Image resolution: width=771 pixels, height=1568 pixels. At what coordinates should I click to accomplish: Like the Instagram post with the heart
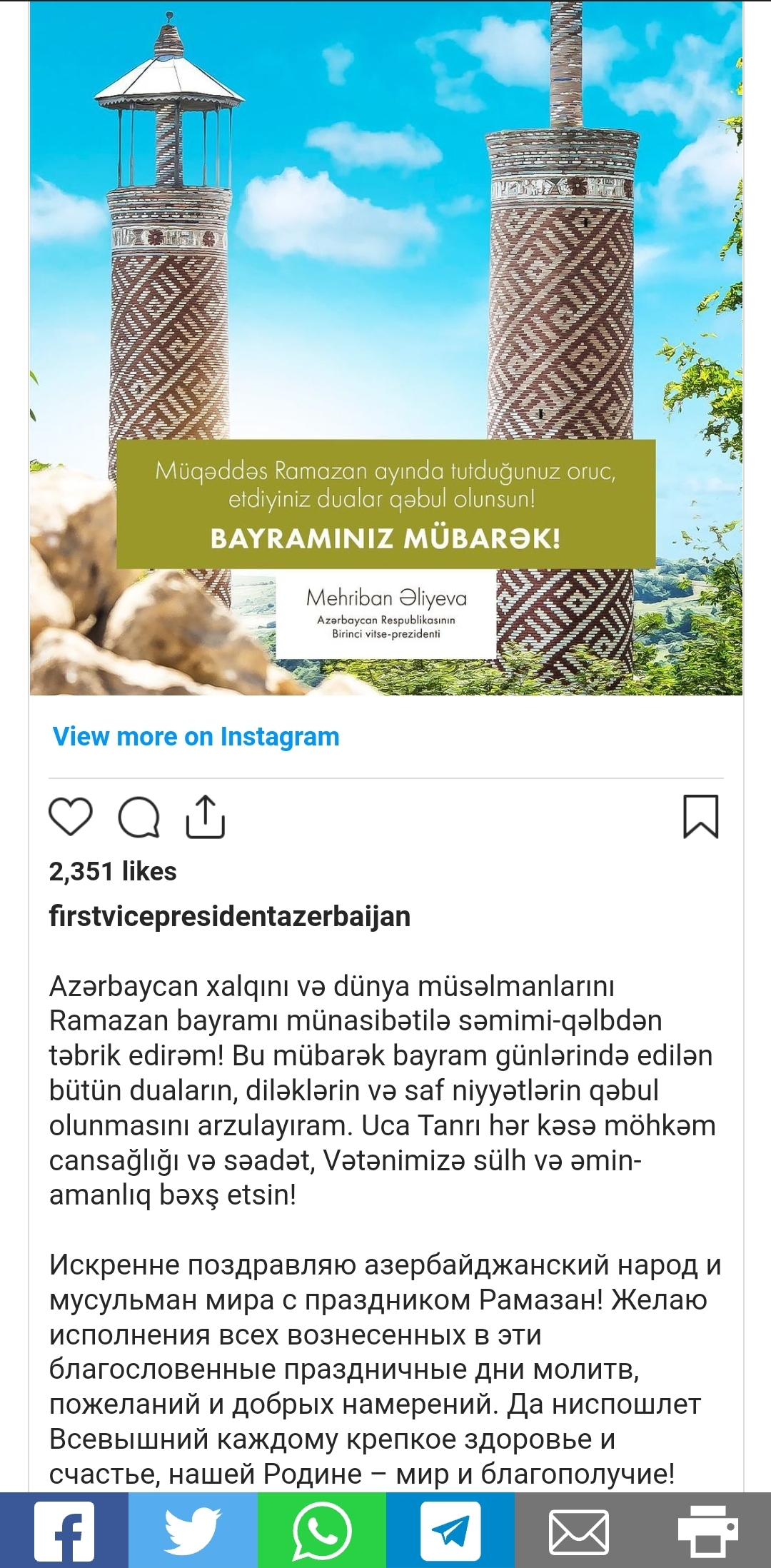pos(71,816)
